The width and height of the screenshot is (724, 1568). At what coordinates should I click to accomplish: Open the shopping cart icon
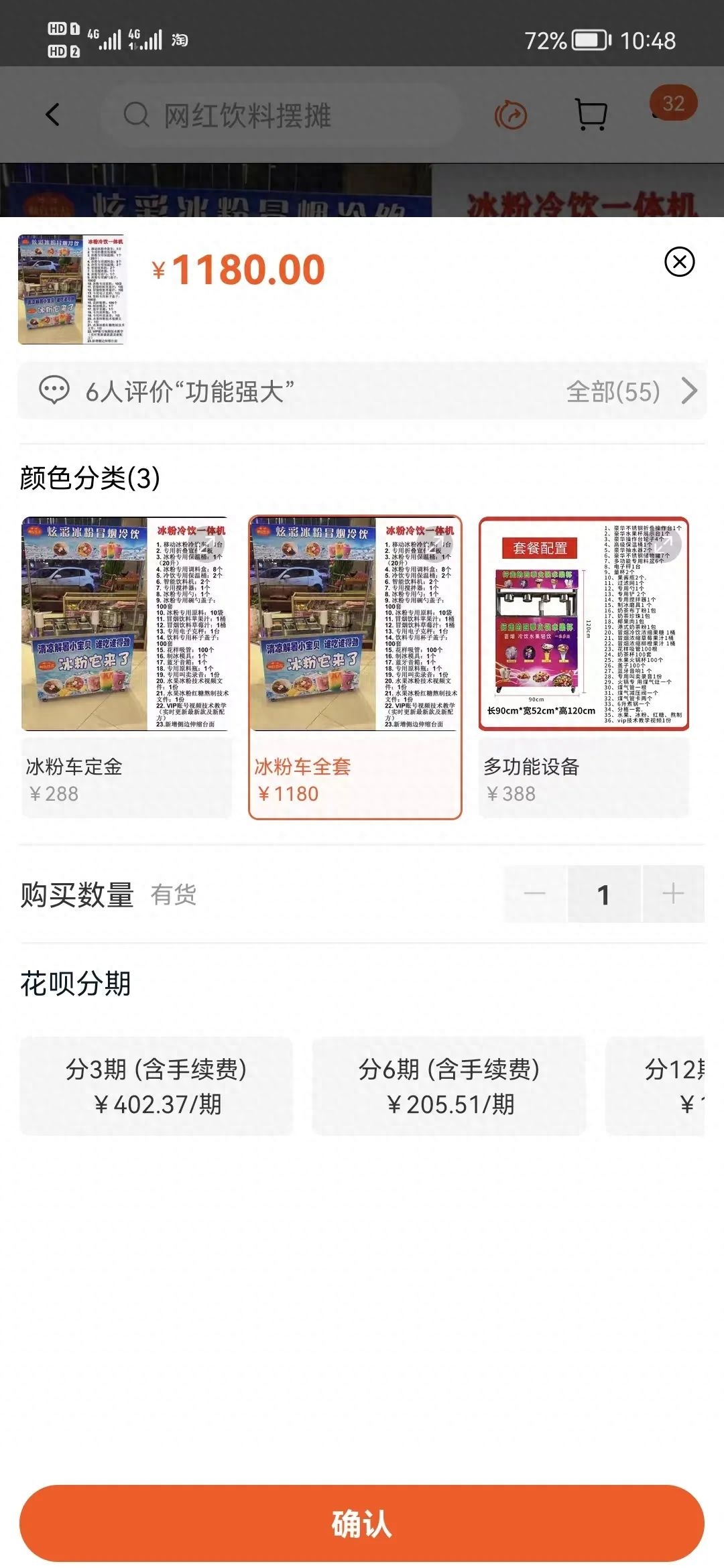pos(591,115)
